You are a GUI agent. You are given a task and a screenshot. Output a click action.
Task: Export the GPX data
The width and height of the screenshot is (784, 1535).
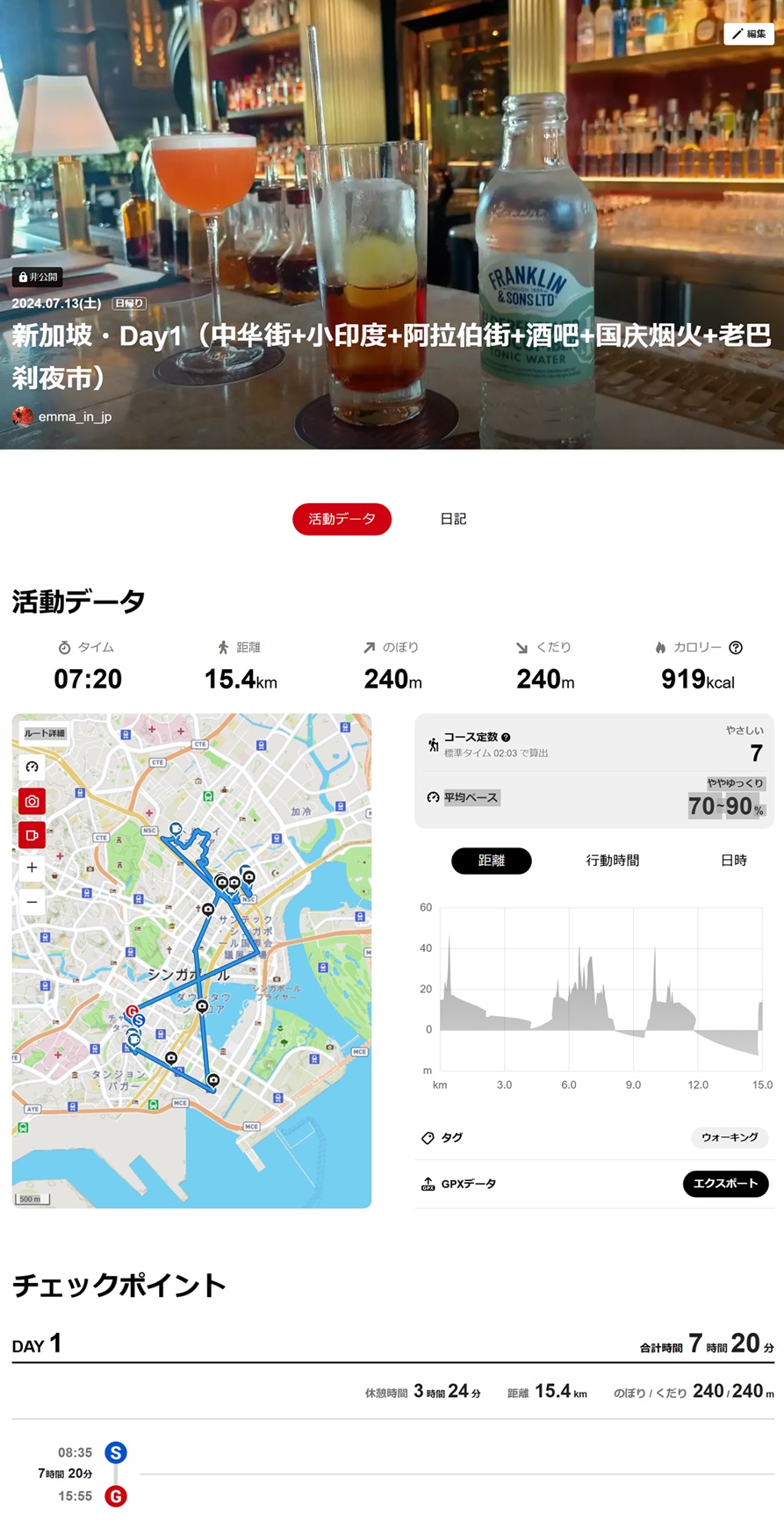pyautogui.click(x=726, y=1184)
